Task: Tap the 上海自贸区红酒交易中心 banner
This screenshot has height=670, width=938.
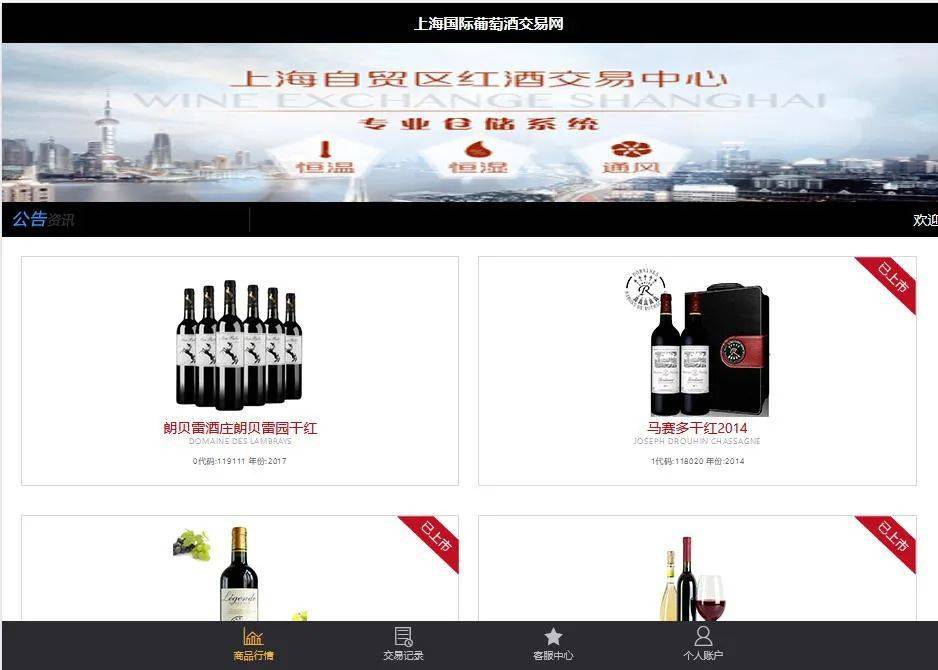Action: click(469, 122)
